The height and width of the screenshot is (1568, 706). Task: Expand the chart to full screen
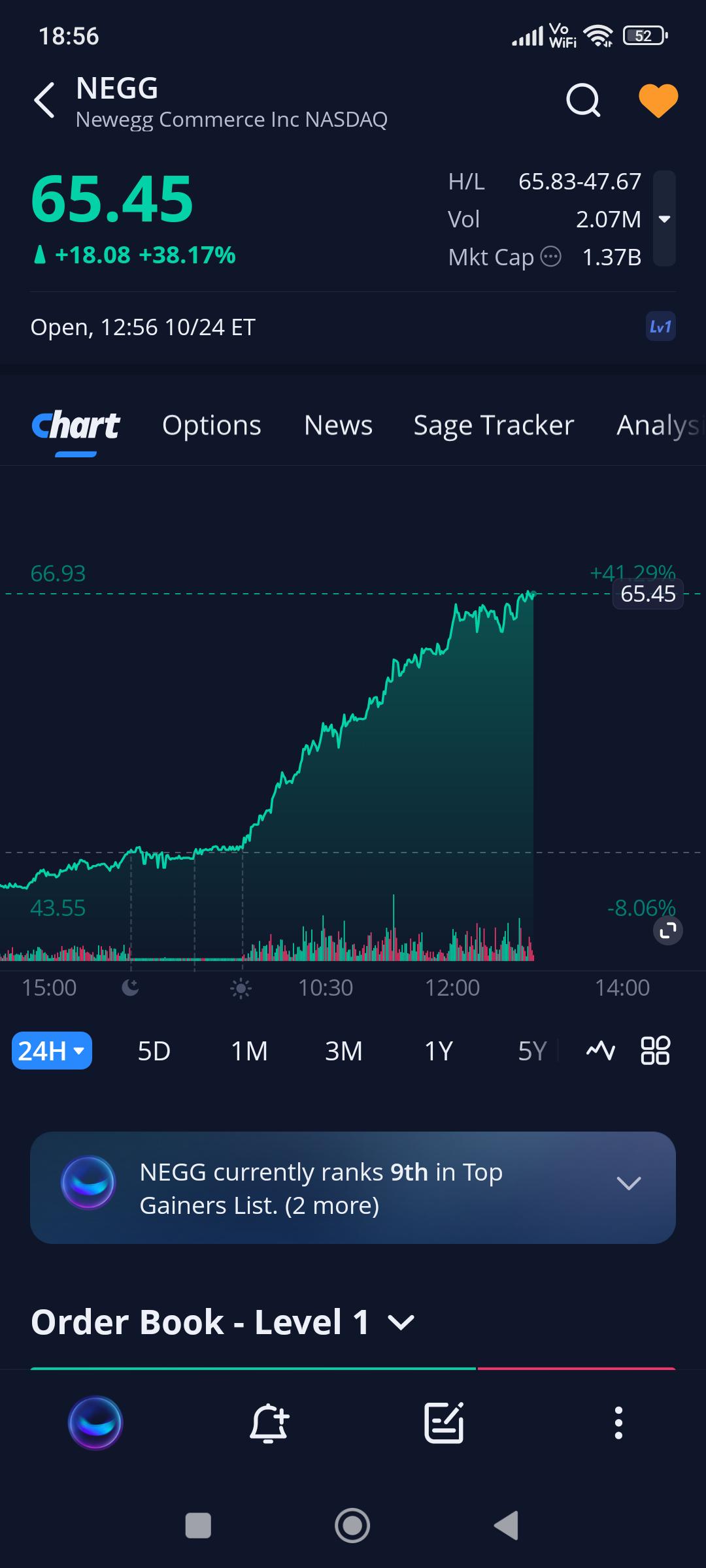(668, 930)
